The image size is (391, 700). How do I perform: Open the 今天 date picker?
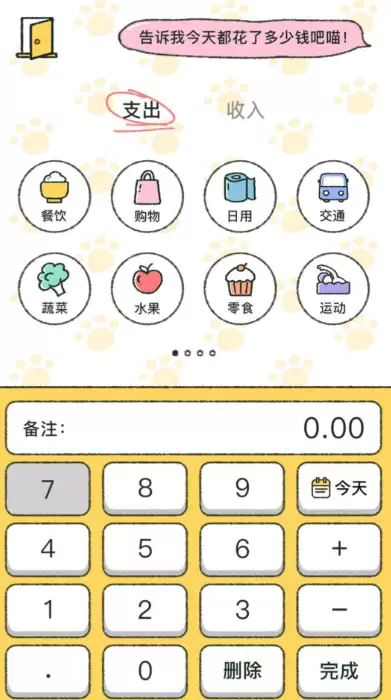(339, 489)
